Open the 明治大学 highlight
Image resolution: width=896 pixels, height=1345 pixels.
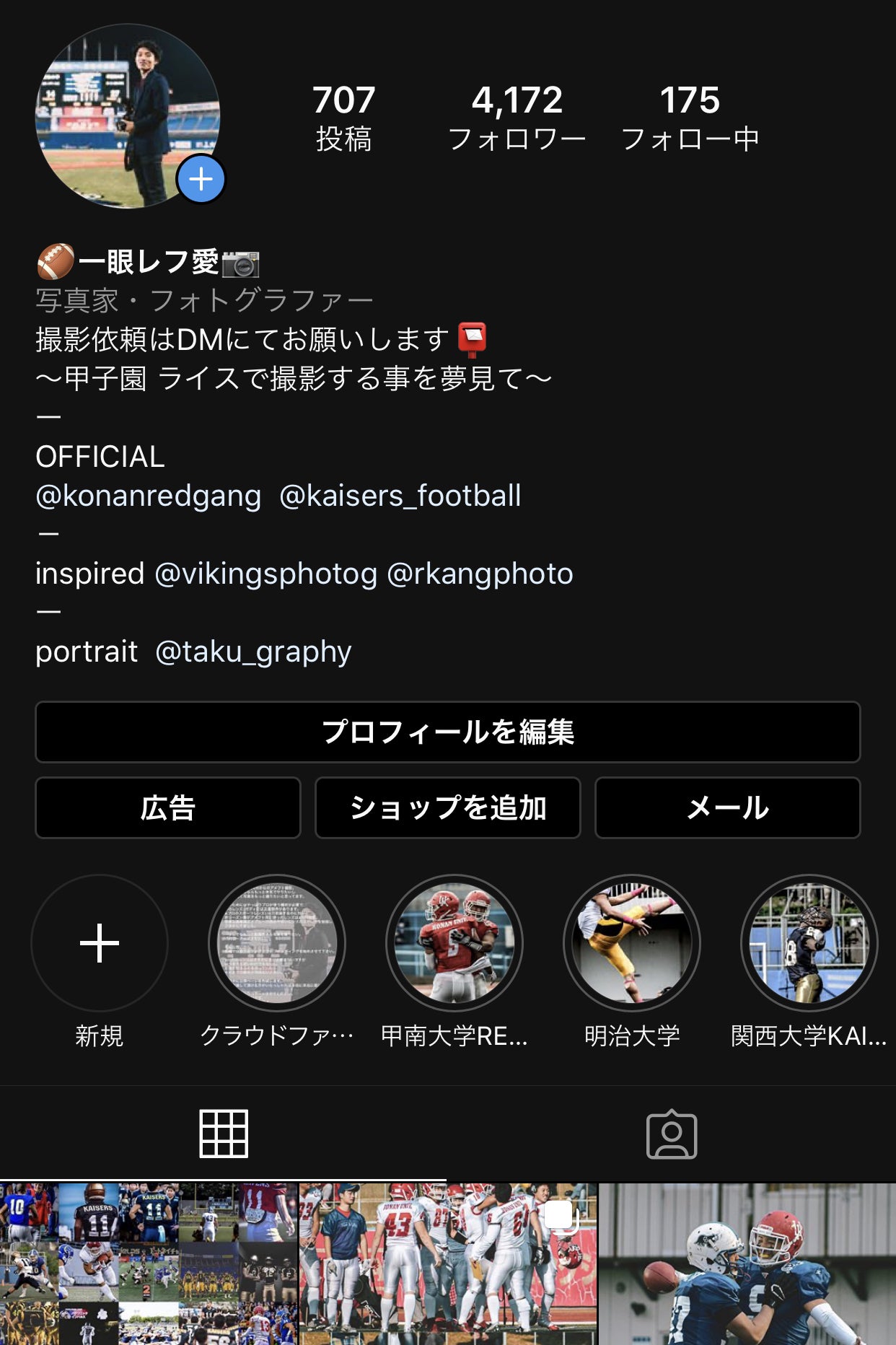[x=632, y=943]
